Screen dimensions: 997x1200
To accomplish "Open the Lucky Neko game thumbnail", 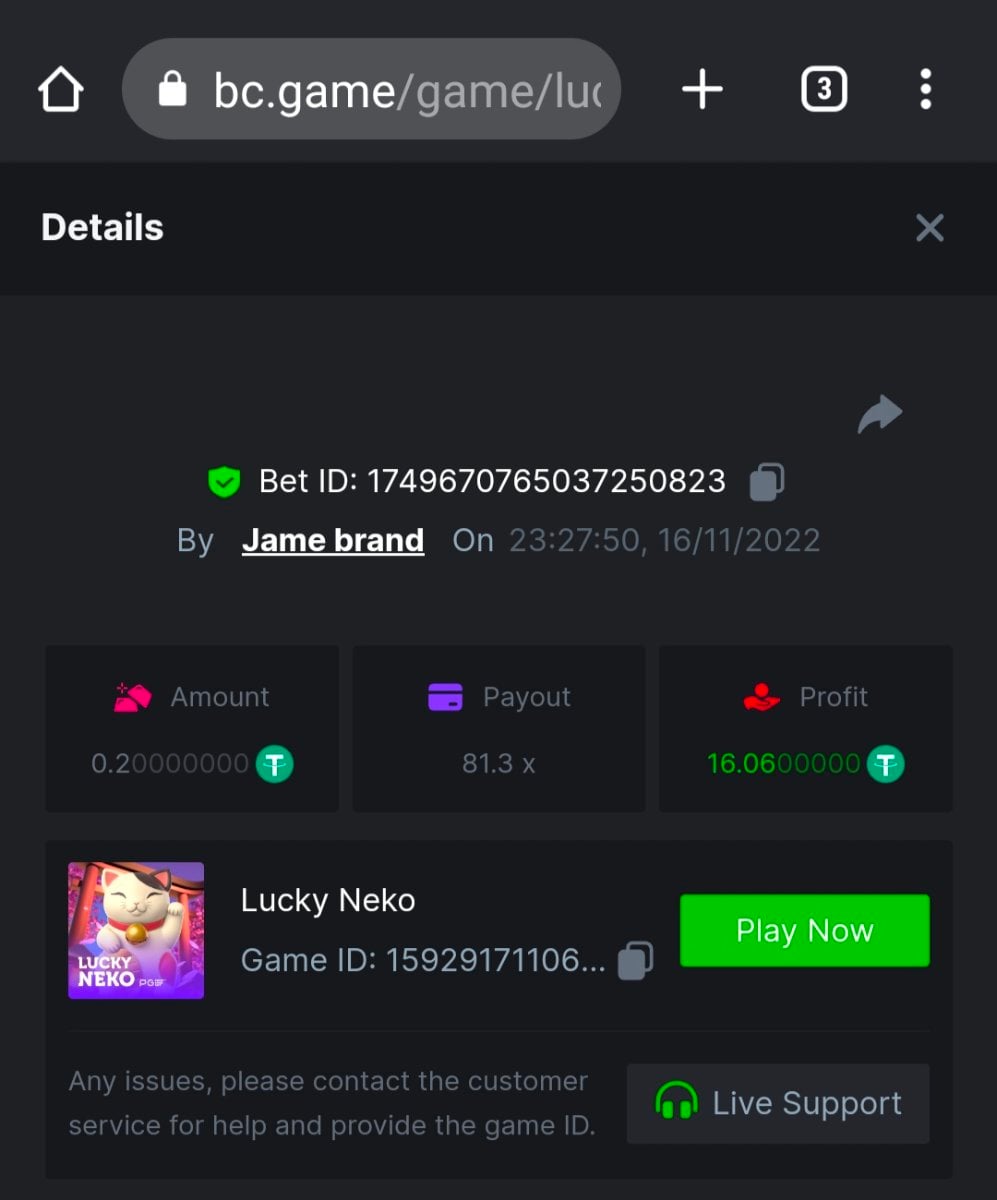I will click(x=136, y=930).
